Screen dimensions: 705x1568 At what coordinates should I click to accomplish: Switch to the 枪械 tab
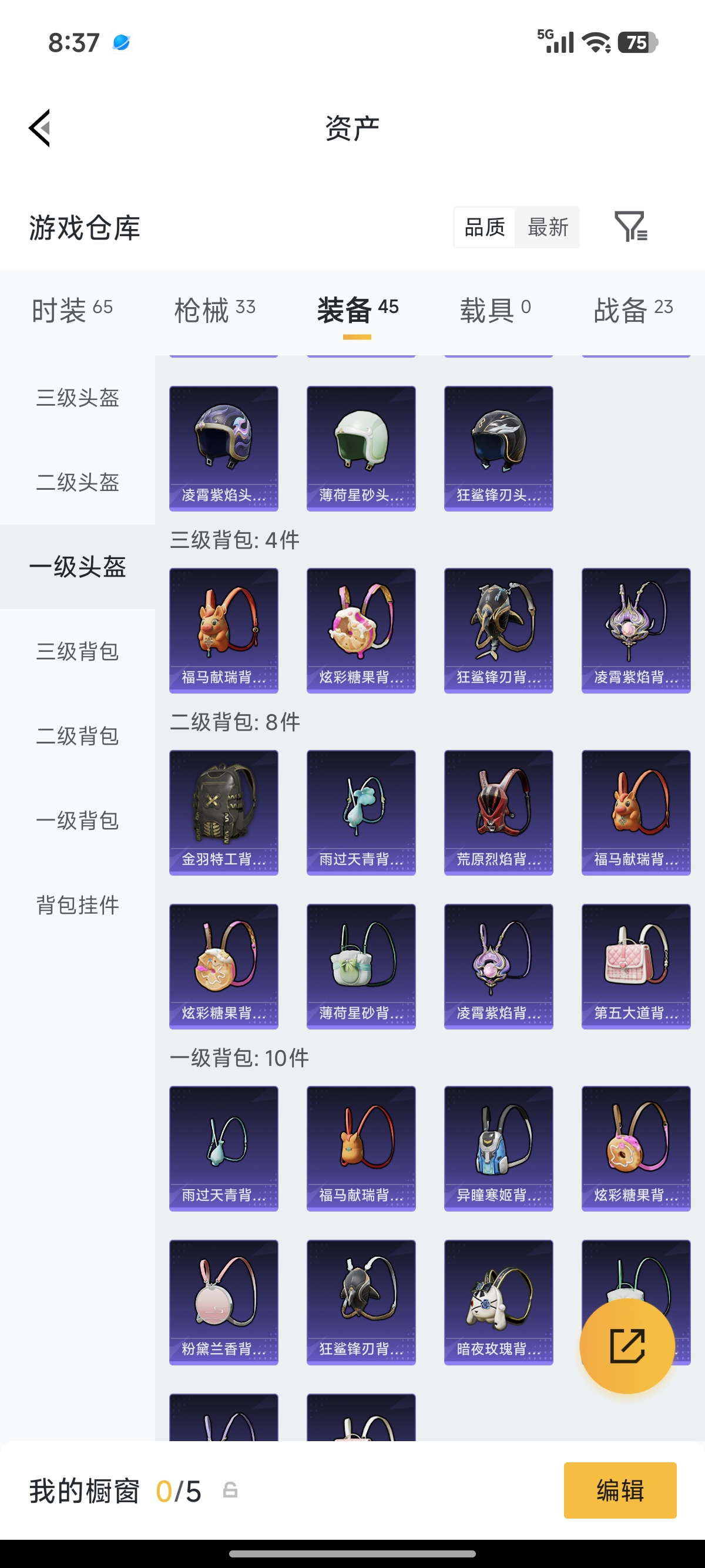click(214, 310)
